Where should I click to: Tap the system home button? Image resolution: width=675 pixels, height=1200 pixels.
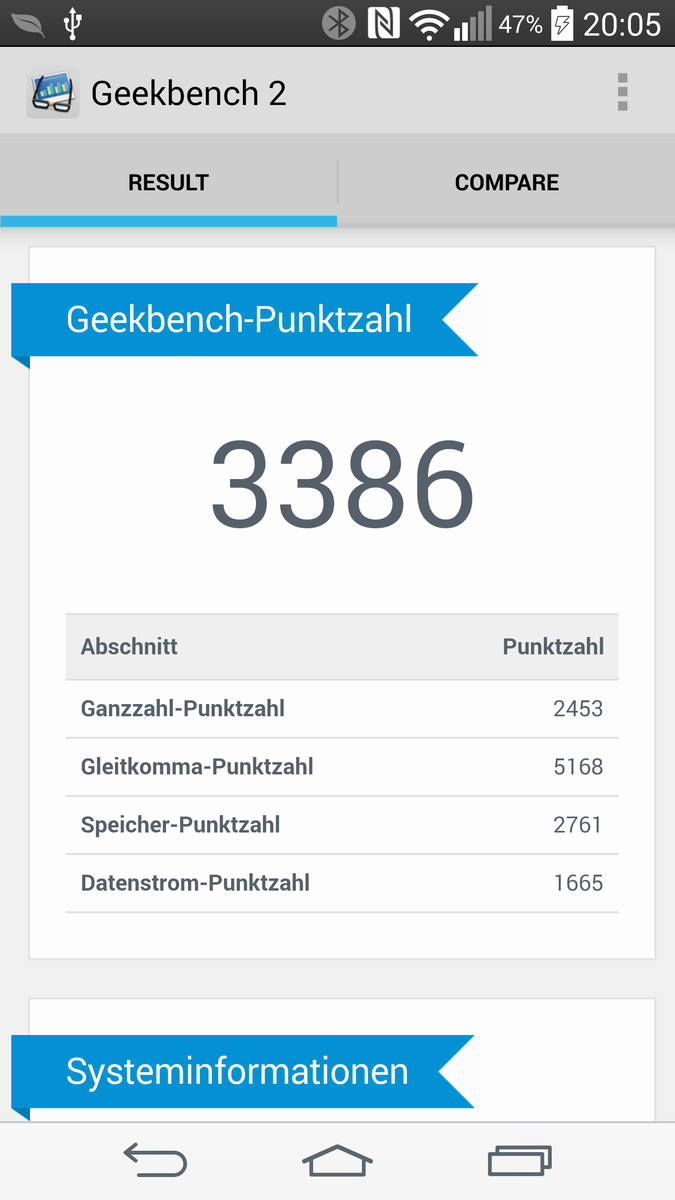tap(337, 1160)
